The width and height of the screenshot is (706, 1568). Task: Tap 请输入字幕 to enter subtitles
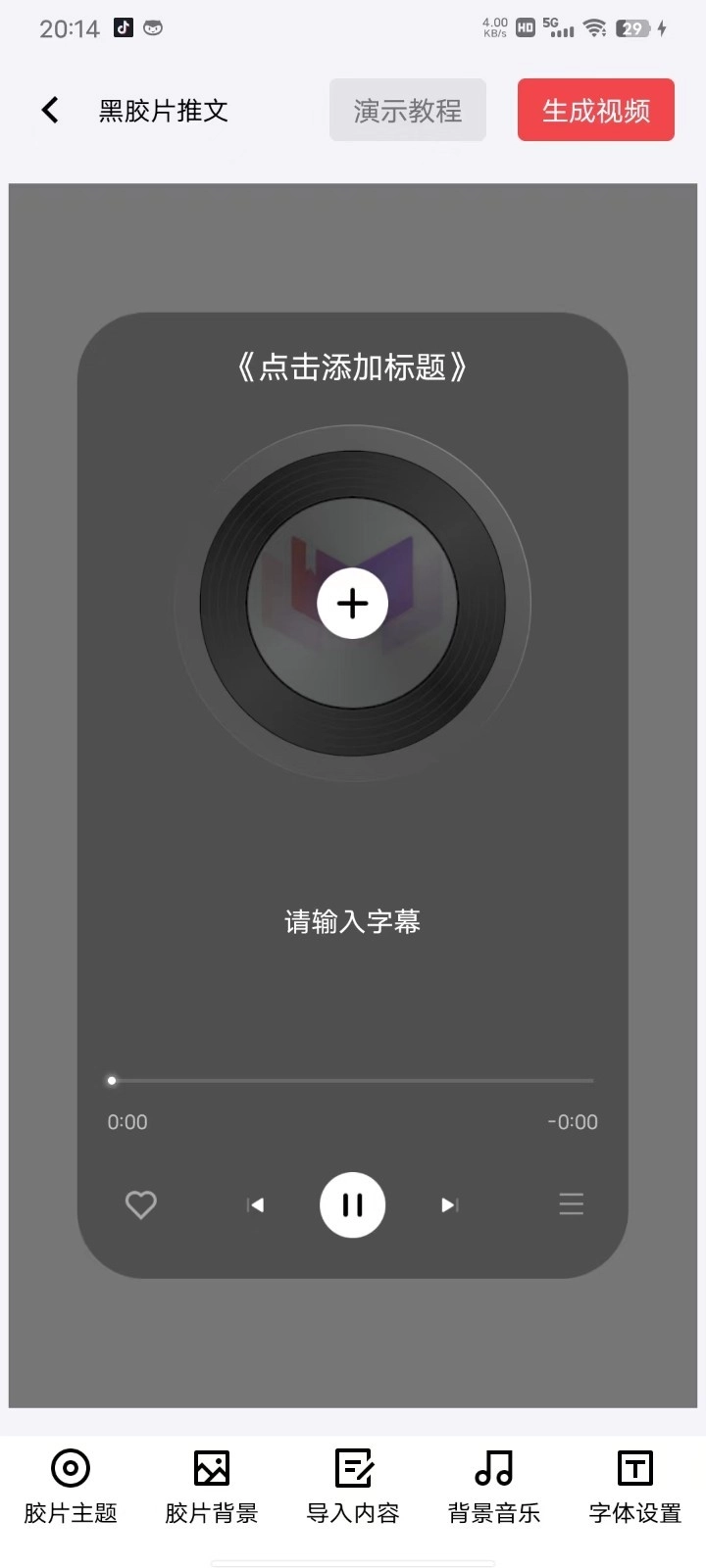coord(353,921)
